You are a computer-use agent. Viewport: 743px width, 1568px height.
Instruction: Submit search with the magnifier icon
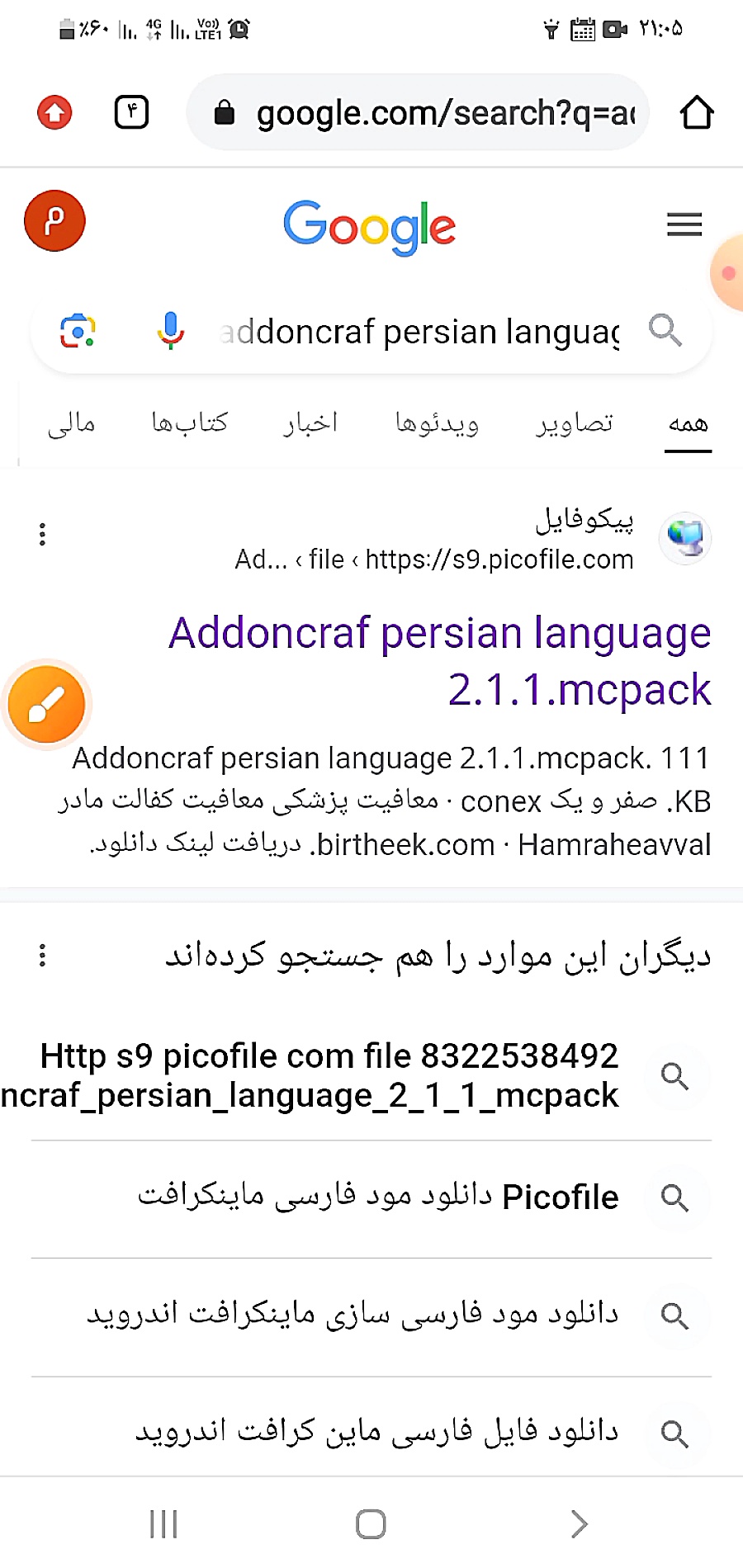pos(665,330)
